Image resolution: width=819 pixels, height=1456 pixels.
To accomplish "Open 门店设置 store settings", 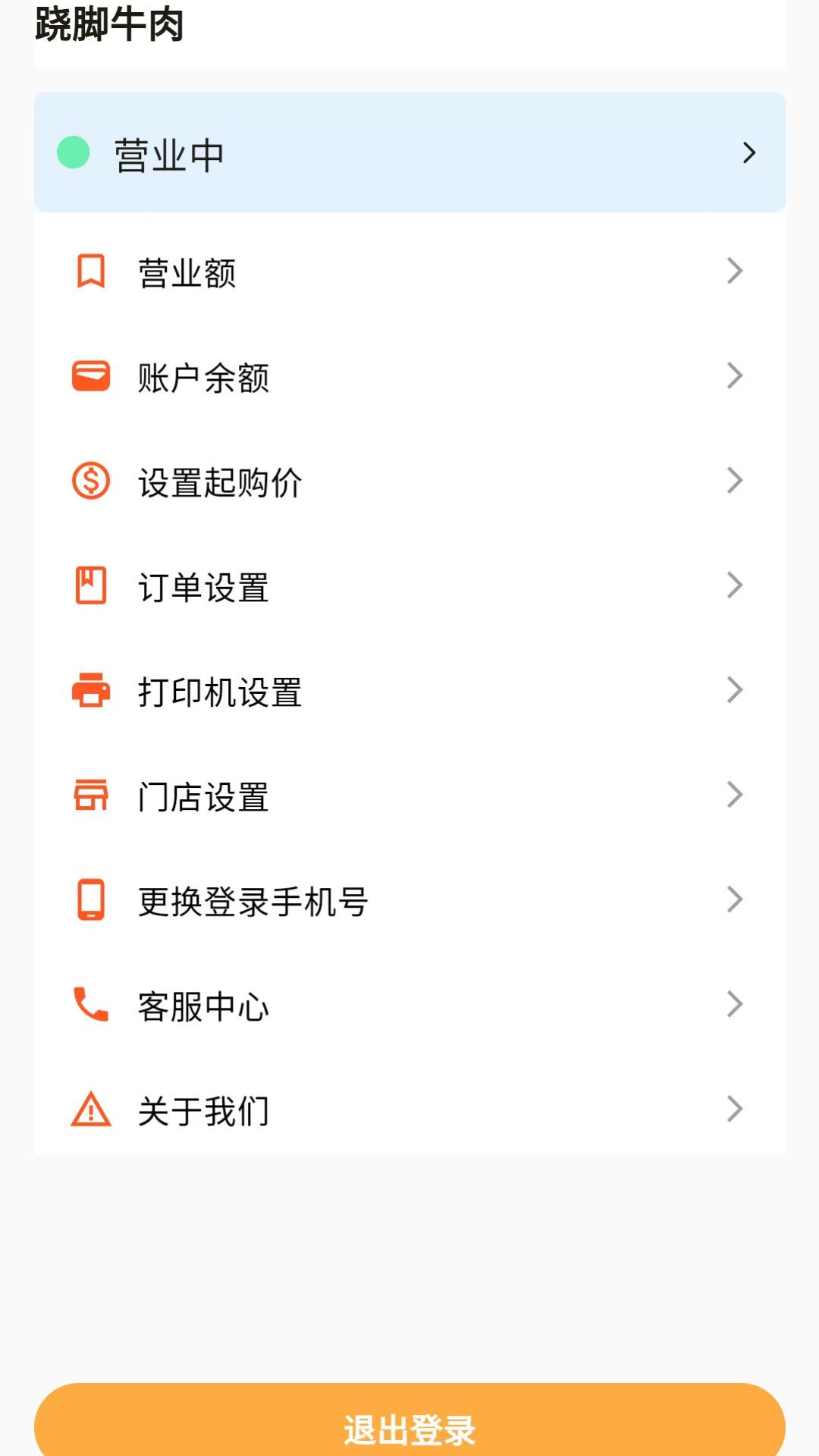I will click(x=409, y=795).
